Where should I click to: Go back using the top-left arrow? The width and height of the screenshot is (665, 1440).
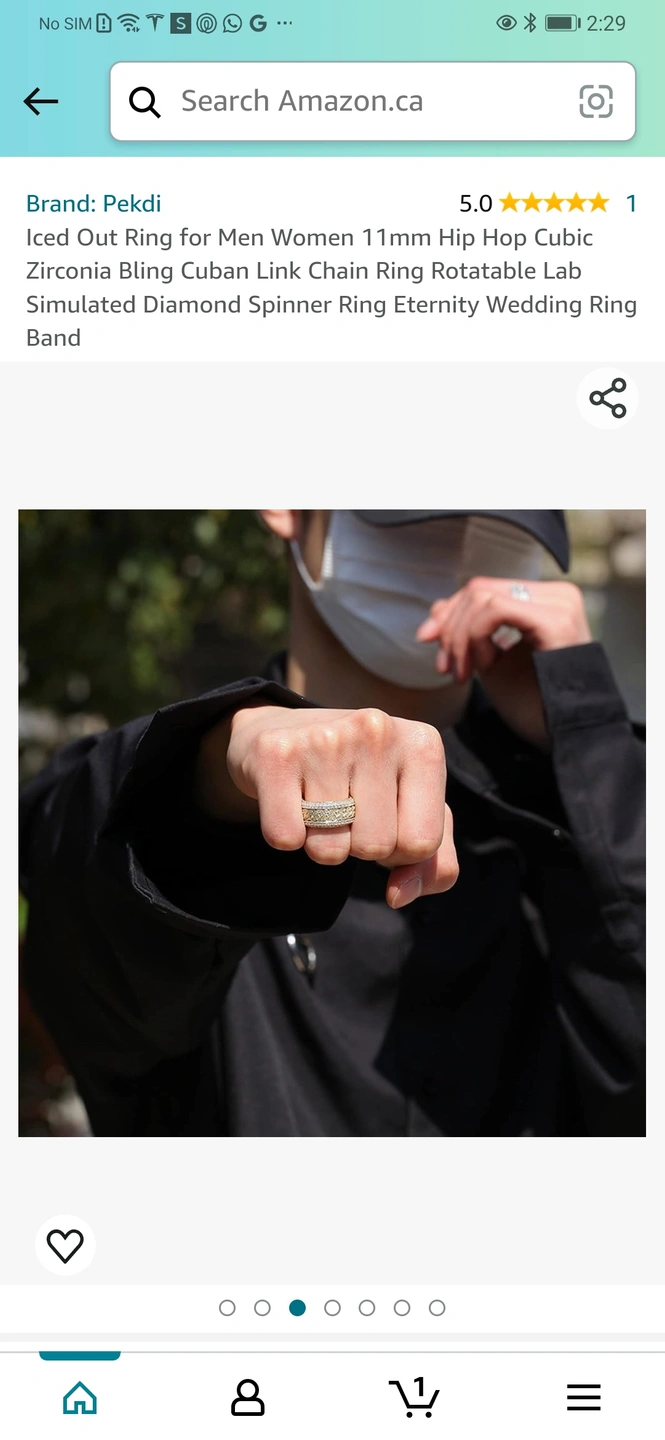pos(41,101)
